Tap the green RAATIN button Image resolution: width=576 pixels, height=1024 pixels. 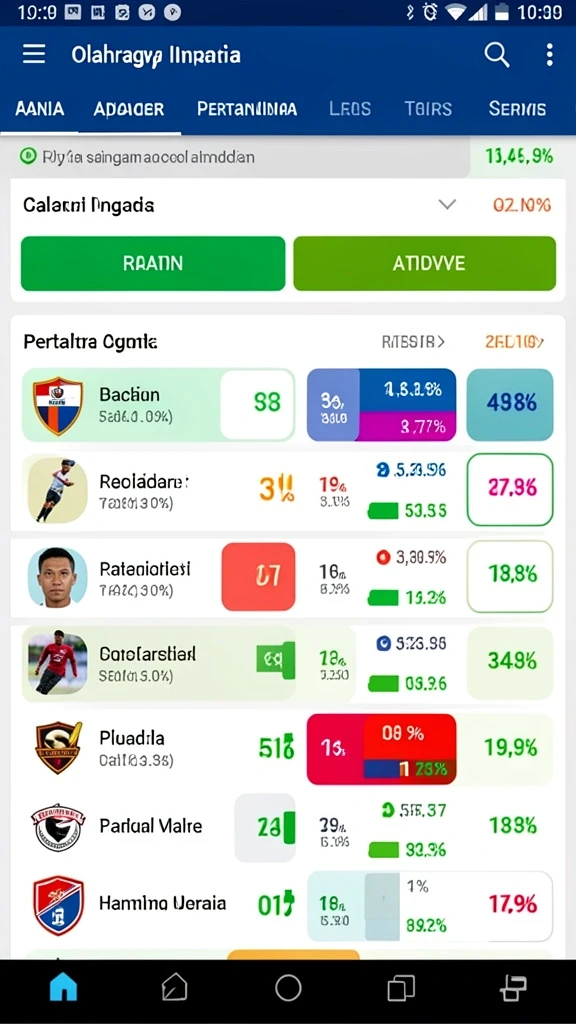point(153,263)
